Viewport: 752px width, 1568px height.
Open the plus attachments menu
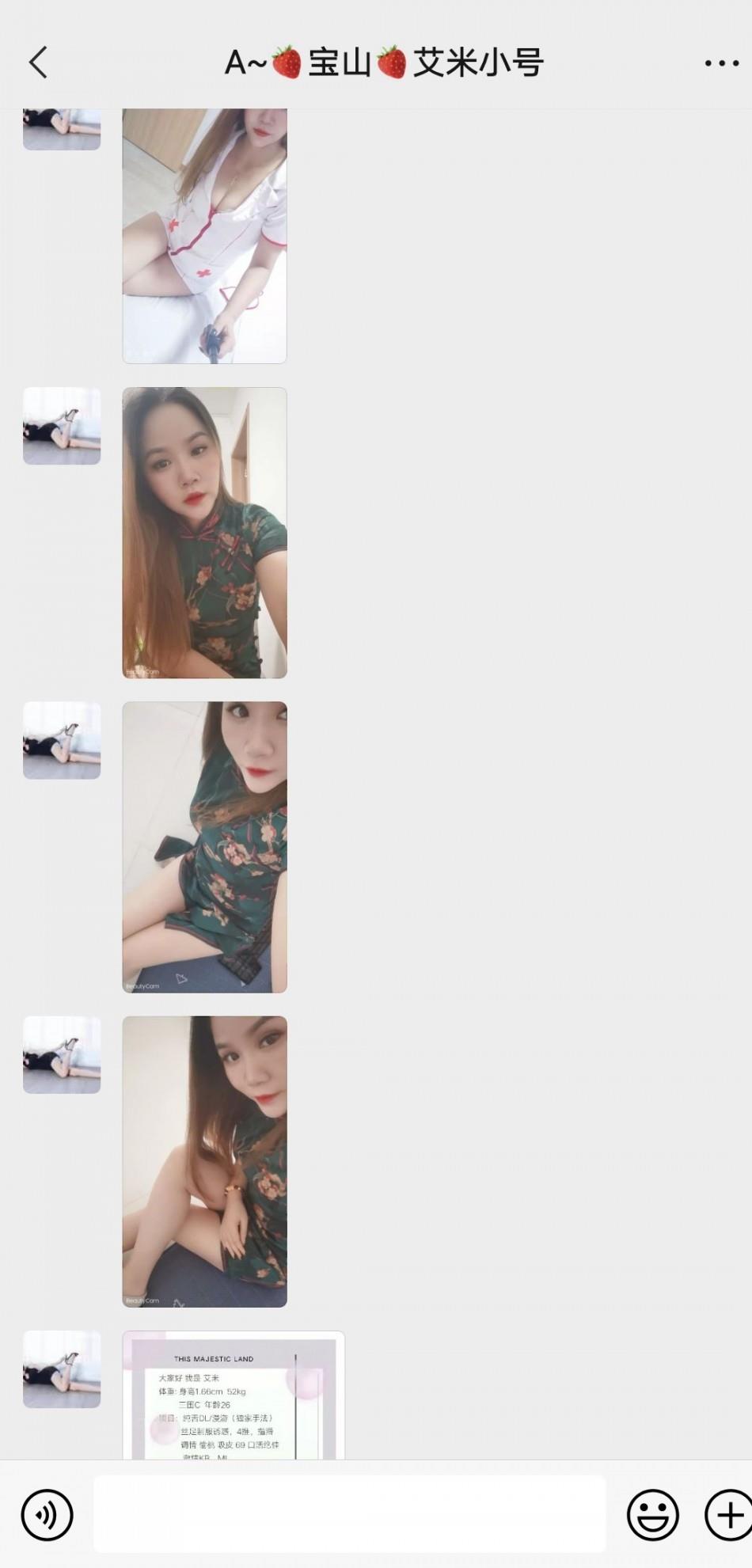[x=727, y=1515]
